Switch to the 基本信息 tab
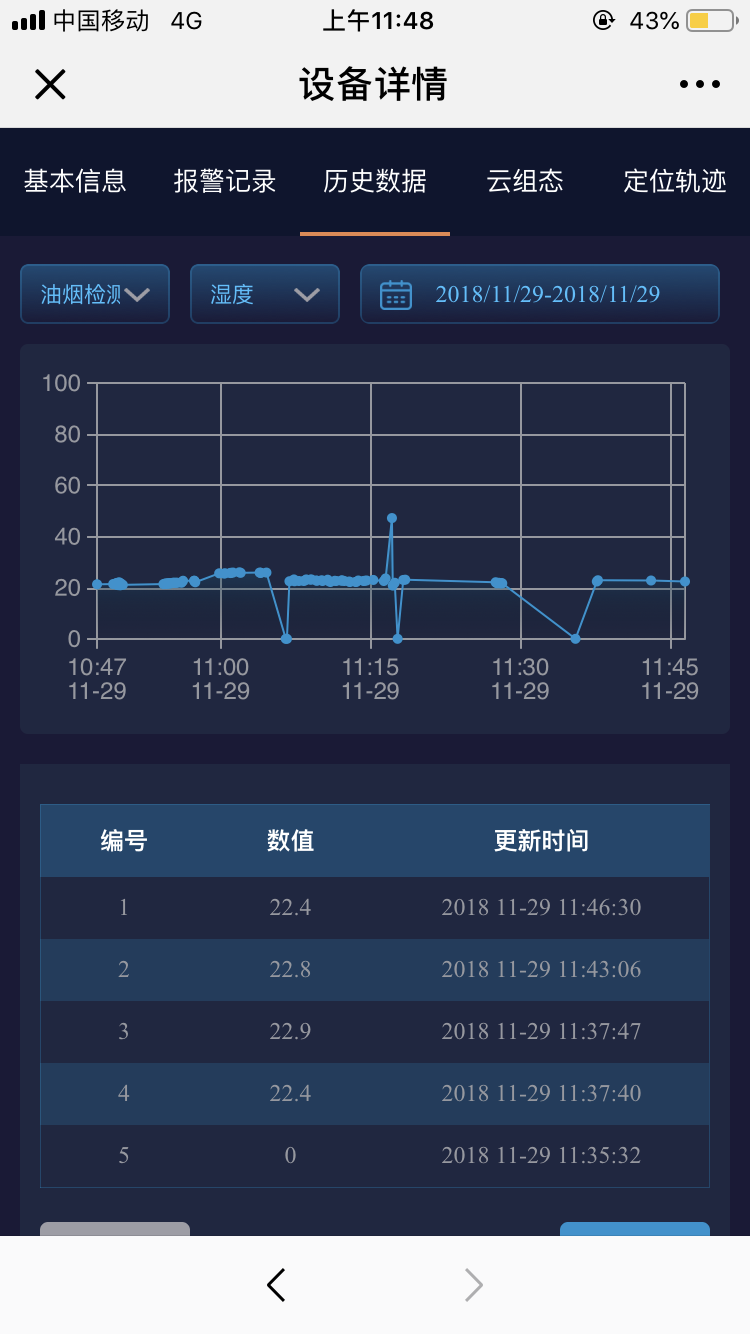This screenshot has height=1334, width=750. (x=75, y=181)
